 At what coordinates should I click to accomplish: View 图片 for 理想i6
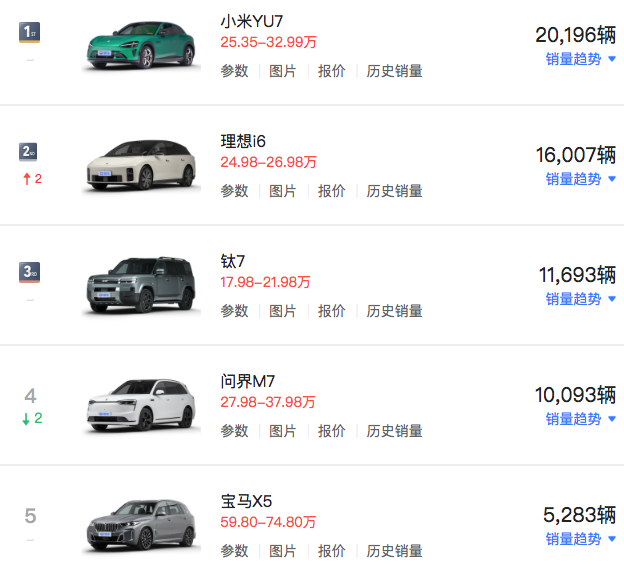coord(283,191)
